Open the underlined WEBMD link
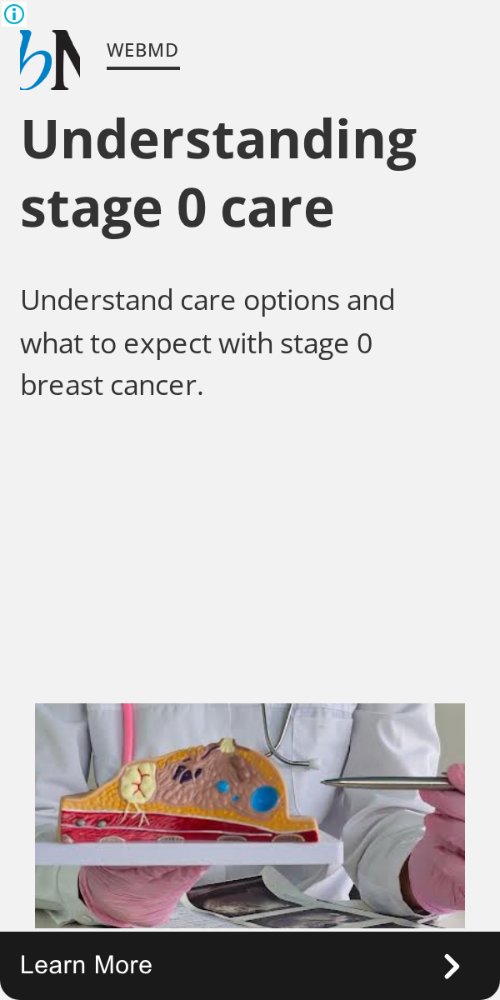 click(142, 50)
